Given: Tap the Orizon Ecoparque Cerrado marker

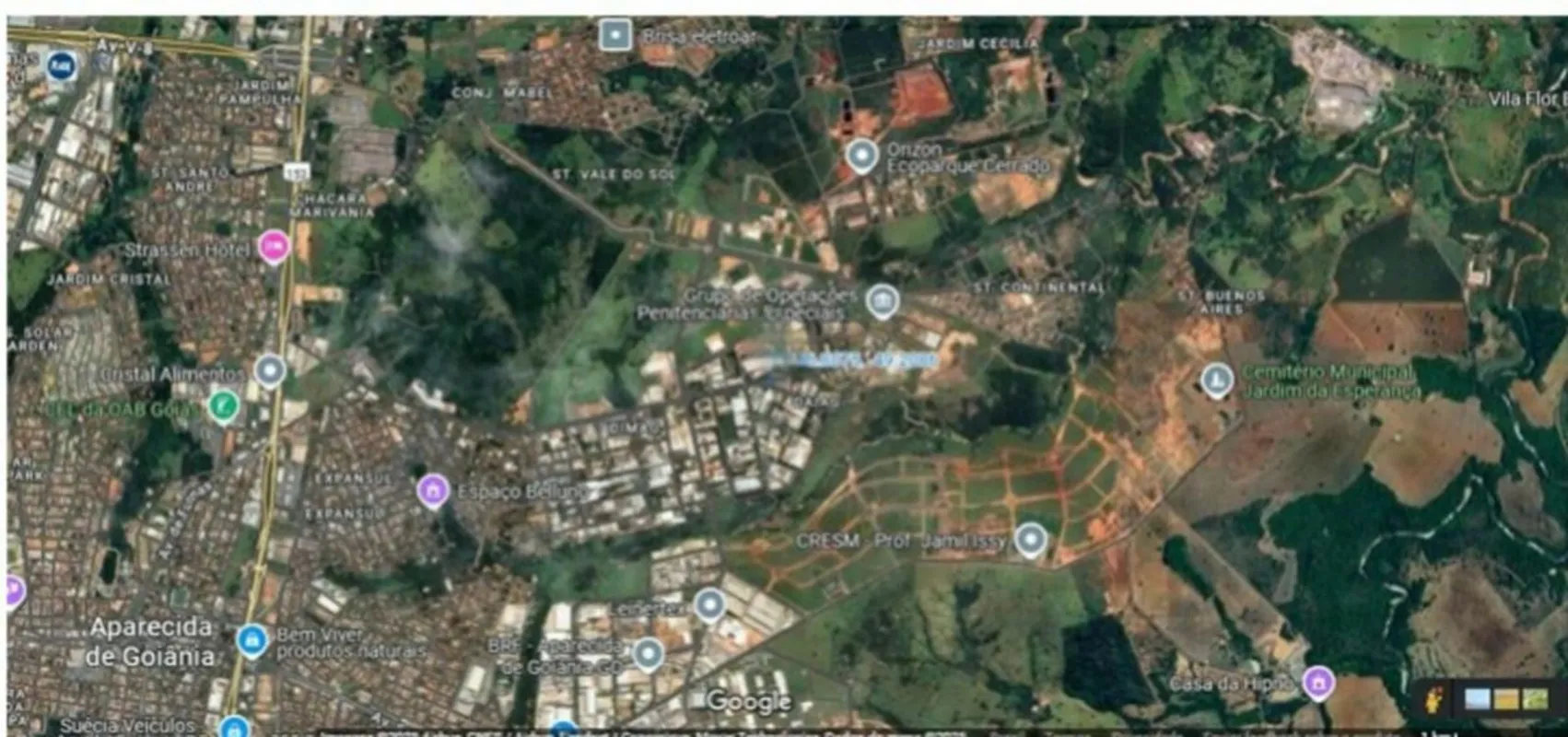Looking at the screenshot, I should tap(861, 156).
